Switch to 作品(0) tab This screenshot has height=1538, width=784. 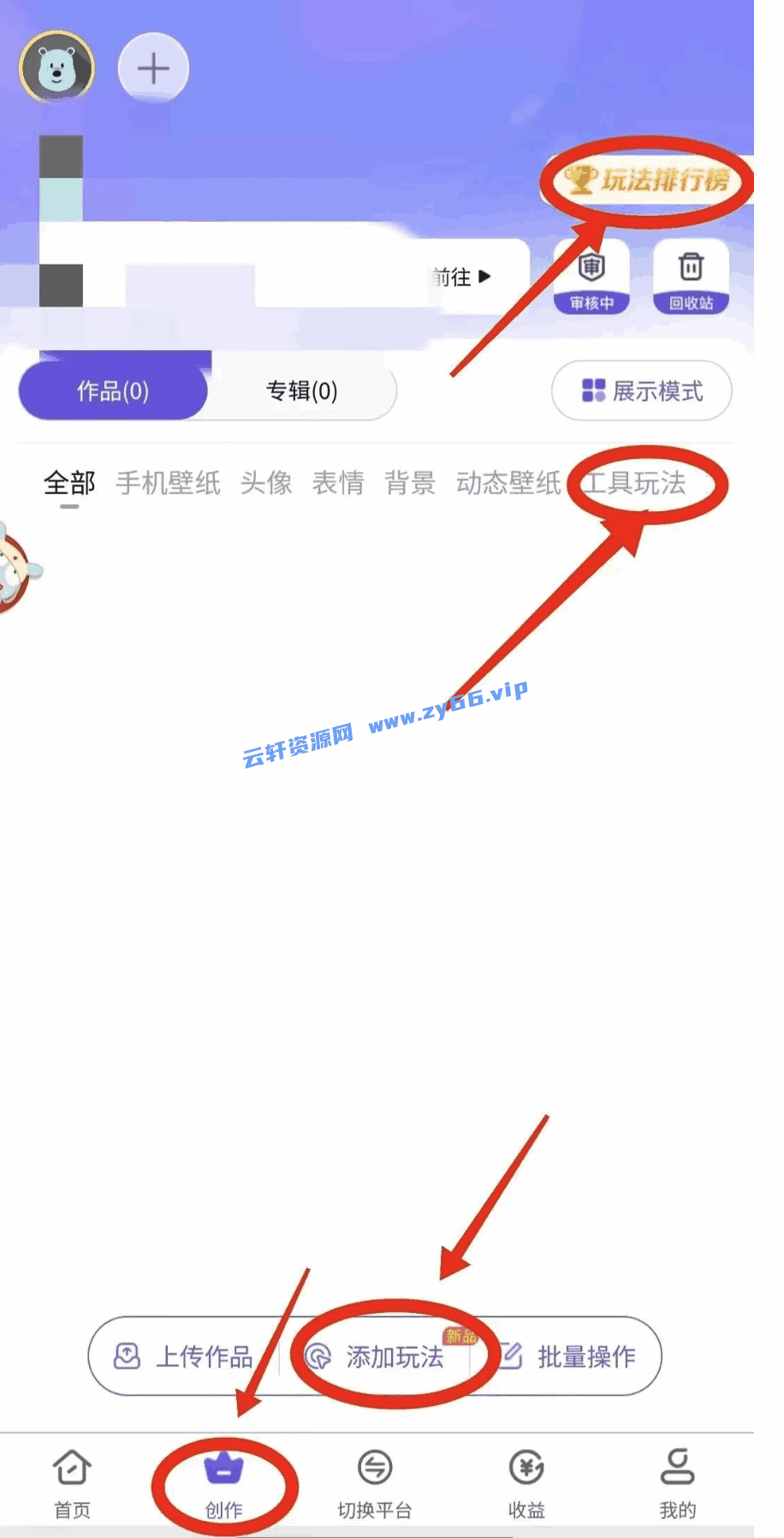[113, 391]
